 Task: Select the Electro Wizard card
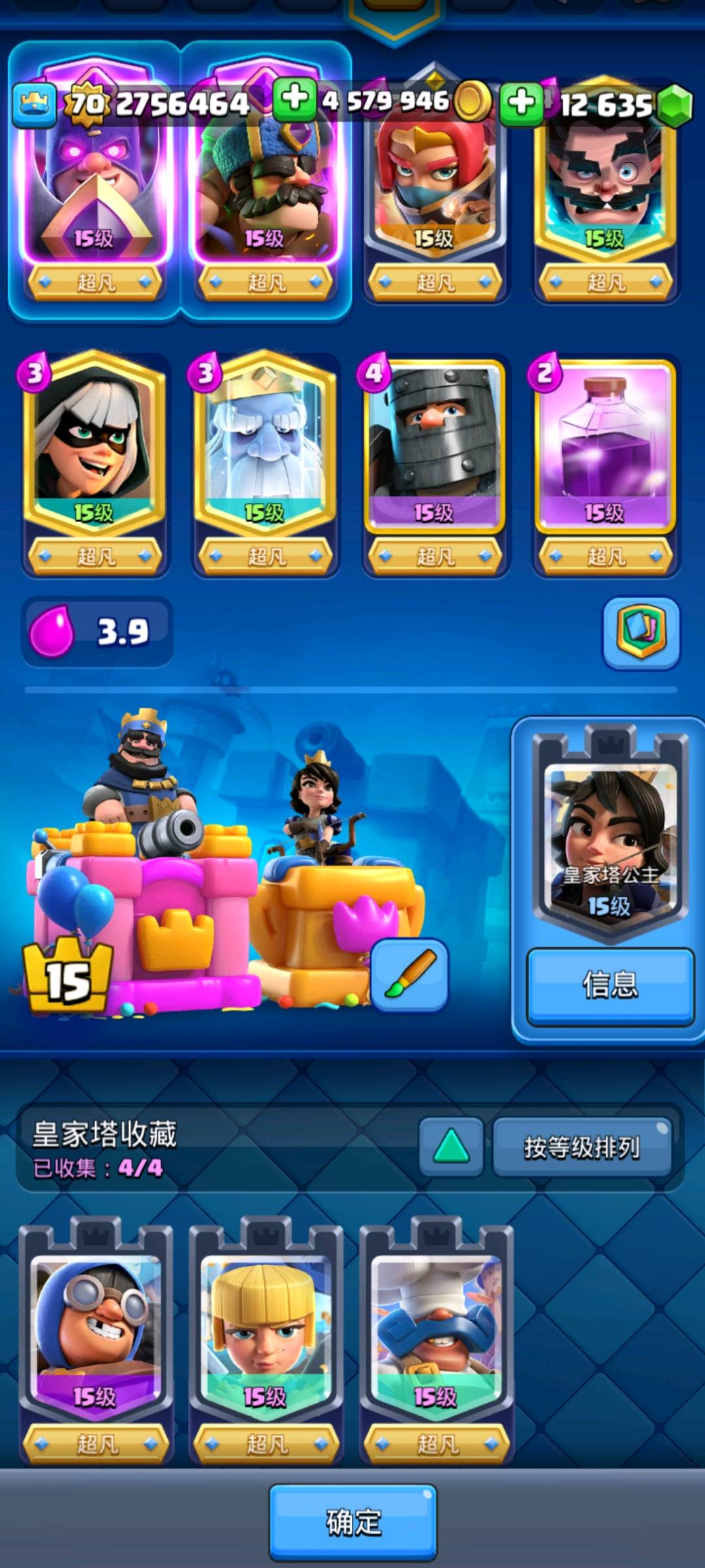click(605, 189)
